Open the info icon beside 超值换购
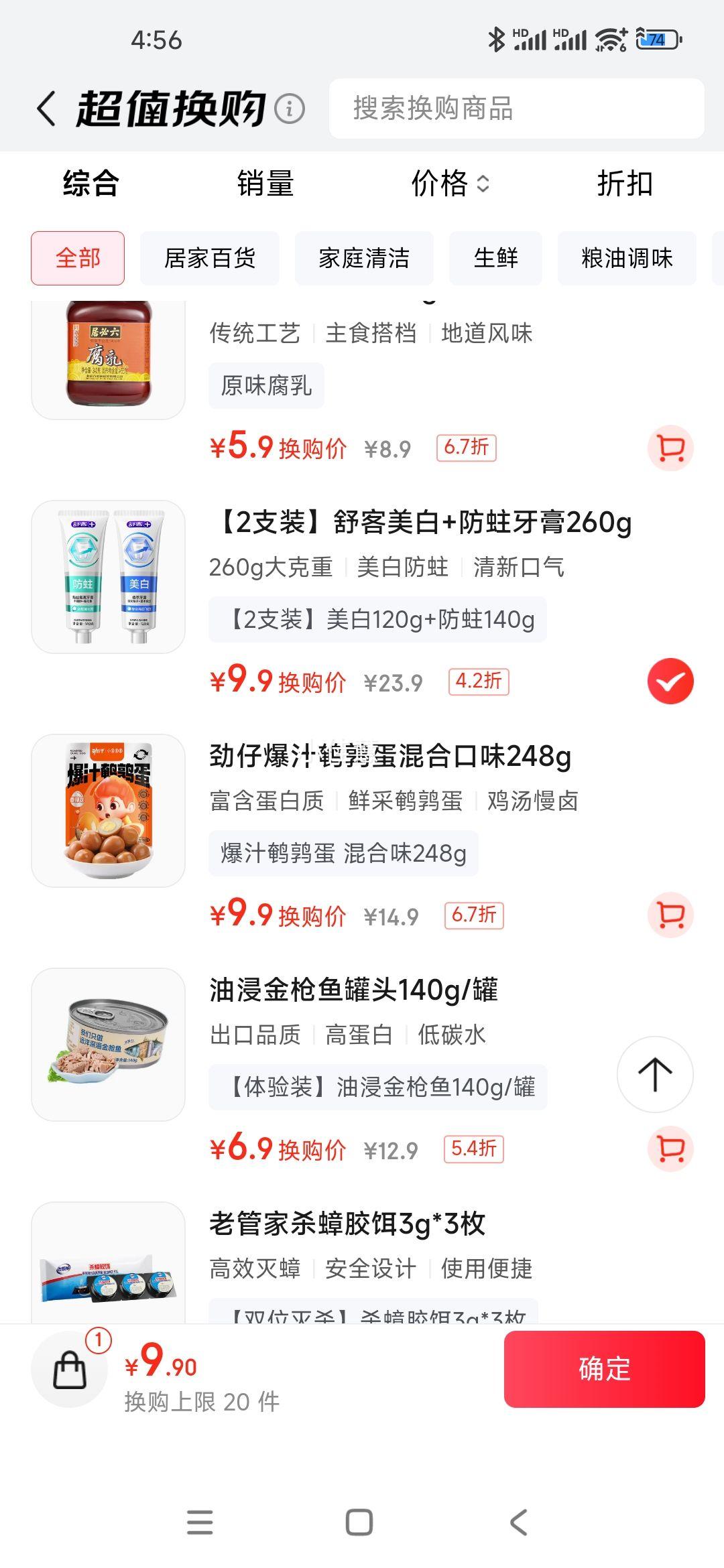The image size is (724, 1568). coord(290,109)
